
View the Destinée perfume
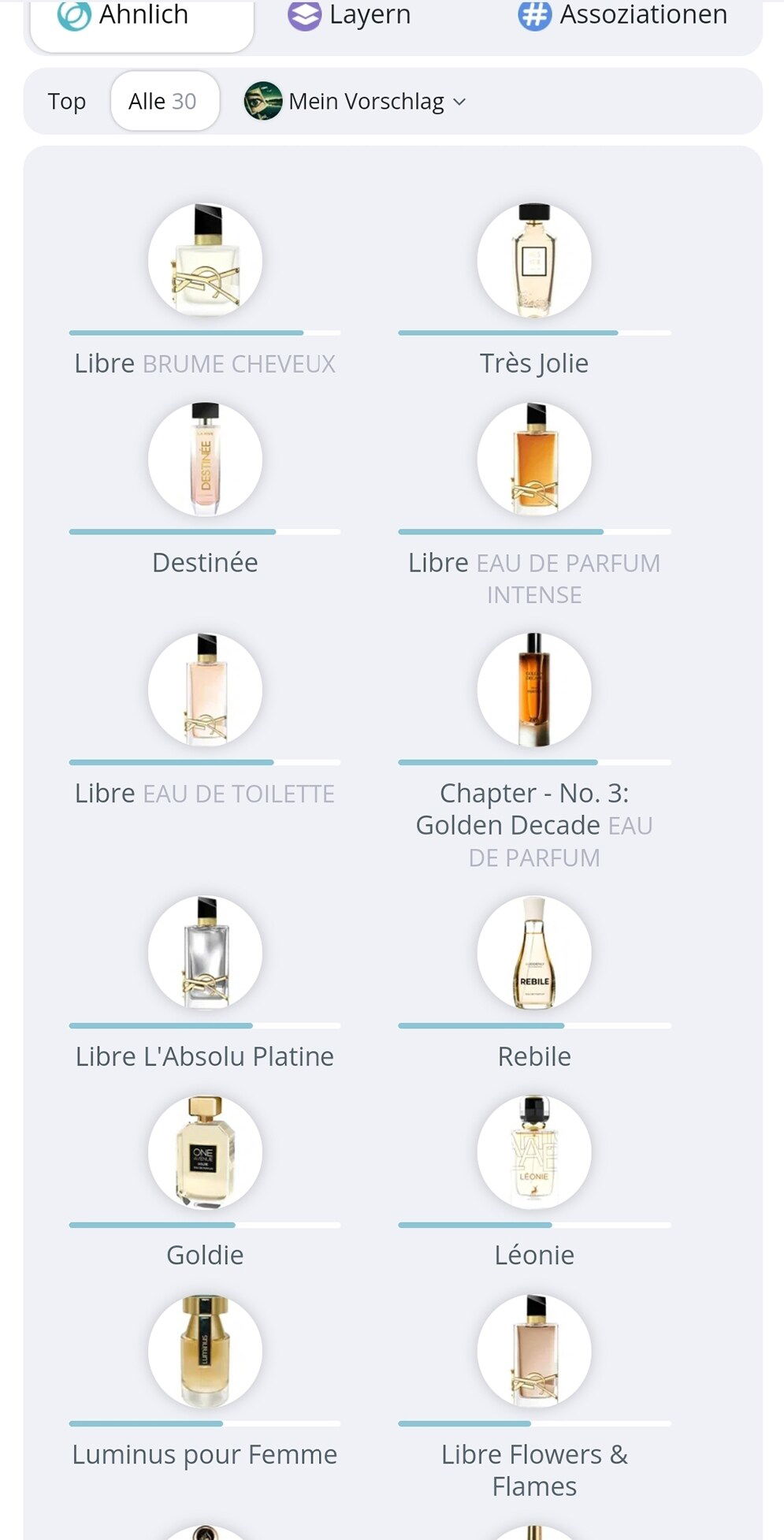pos(205,459)
